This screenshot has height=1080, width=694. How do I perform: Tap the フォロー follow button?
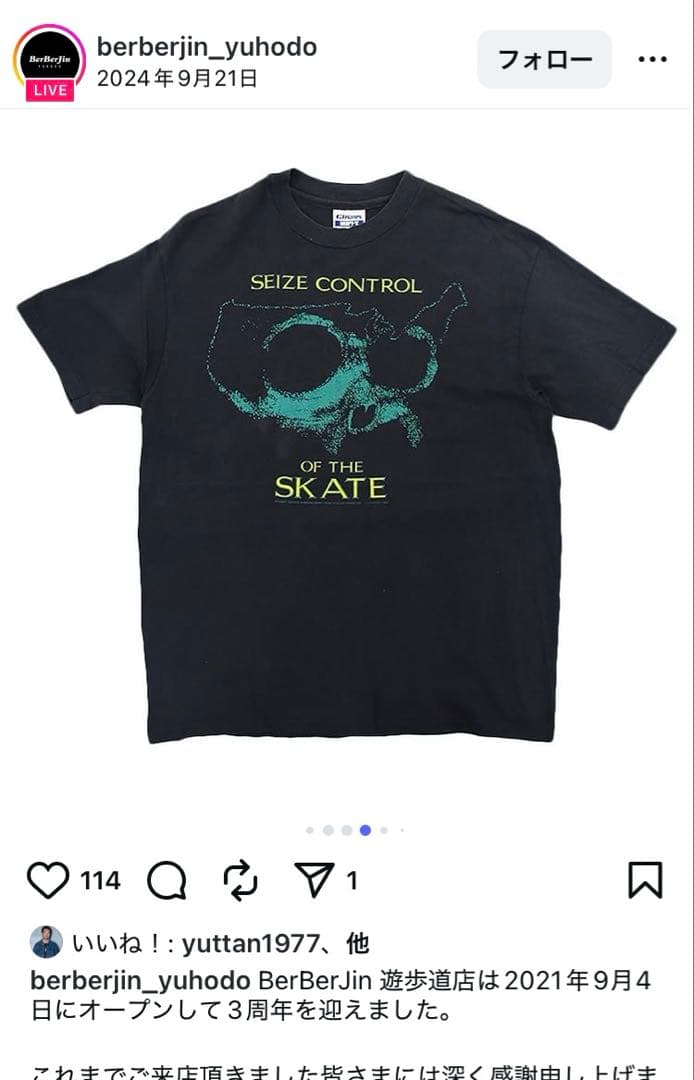pos(544,59)
